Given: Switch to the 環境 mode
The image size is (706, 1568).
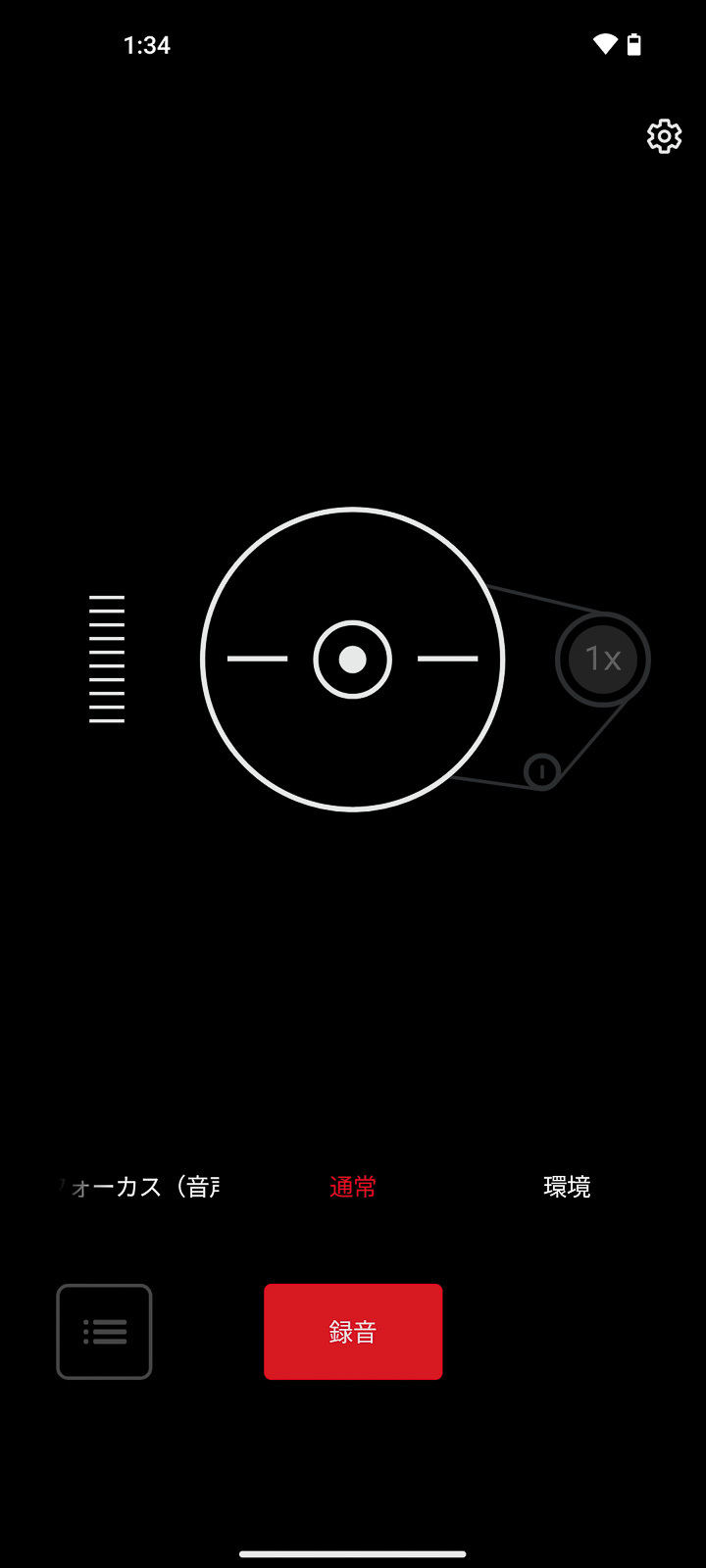Looking at the screenshot, I should [x=567, y=1187].
